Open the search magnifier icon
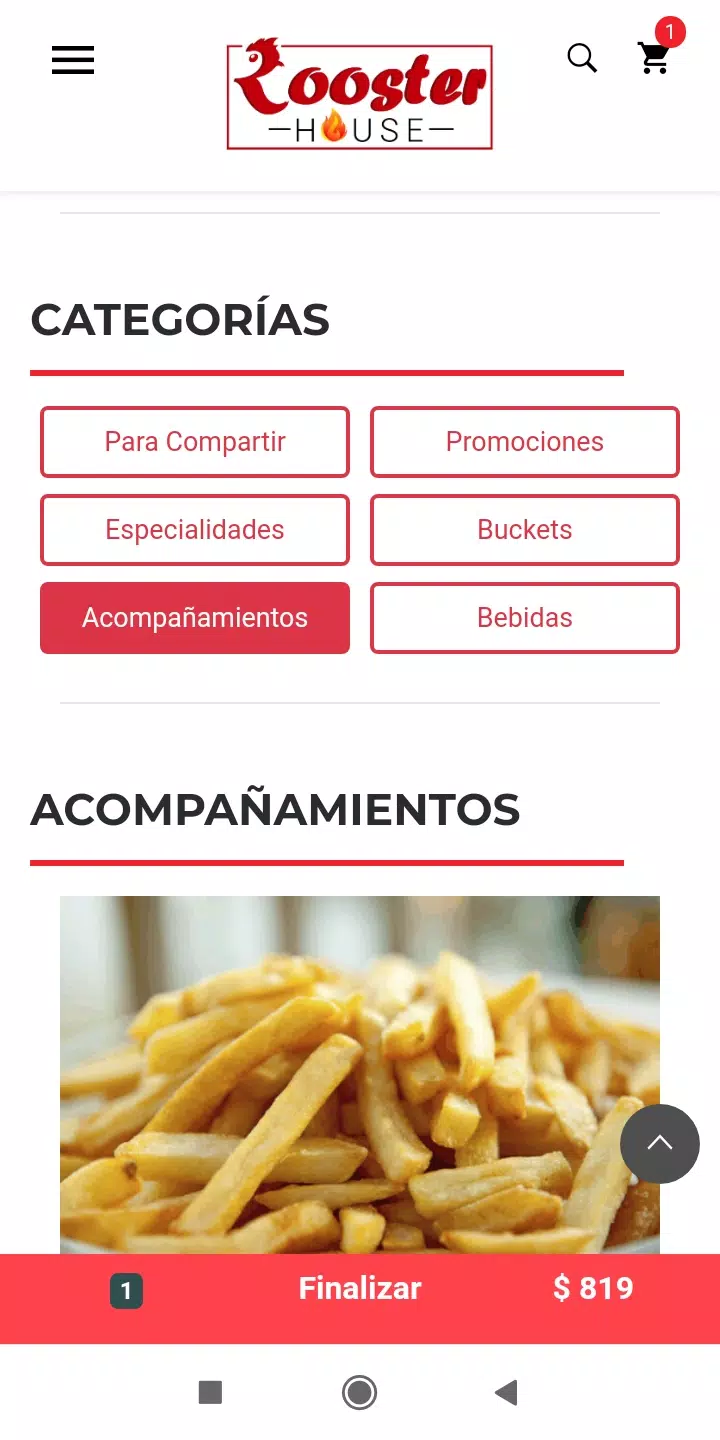 (582, 58)
